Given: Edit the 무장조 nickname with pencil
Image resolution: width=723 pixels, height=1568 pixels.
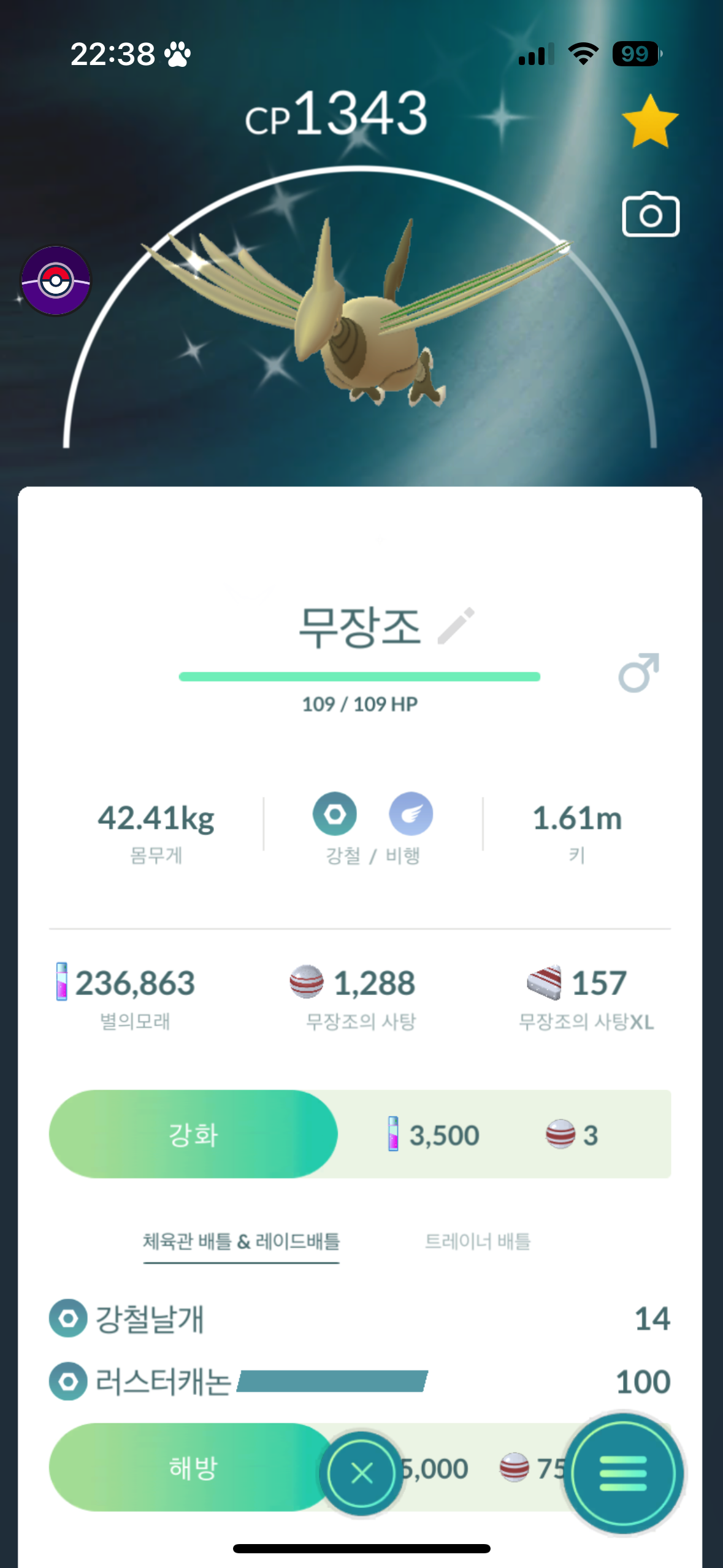Looking at the screenshot, I should coord(456,626).
